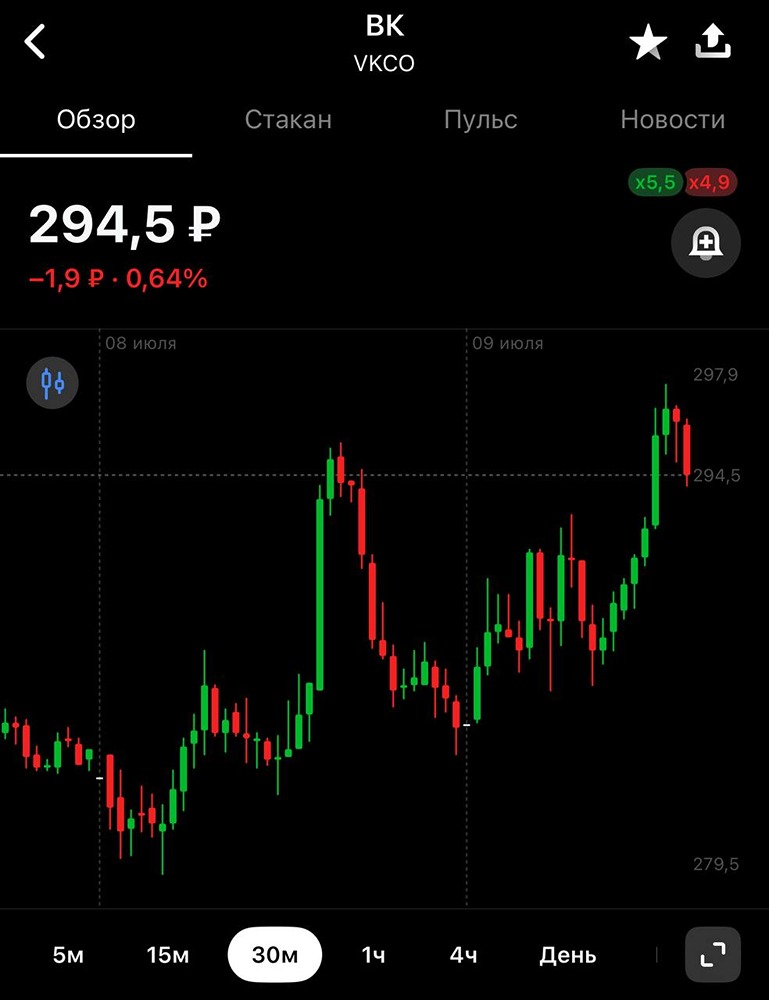This screenshot has width=769, height=1000.
Task: Select the 5м chart interval
Action: [68, 955]
